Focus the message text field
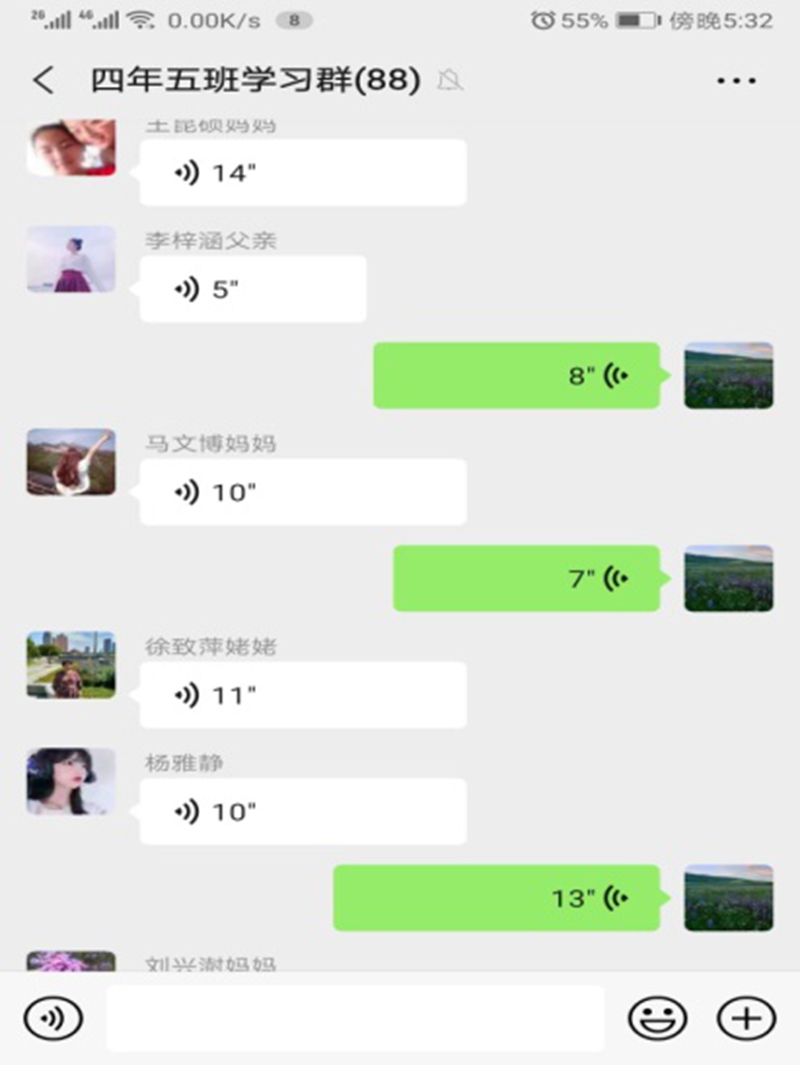The image size is (800, 1065). (355, 1018)
